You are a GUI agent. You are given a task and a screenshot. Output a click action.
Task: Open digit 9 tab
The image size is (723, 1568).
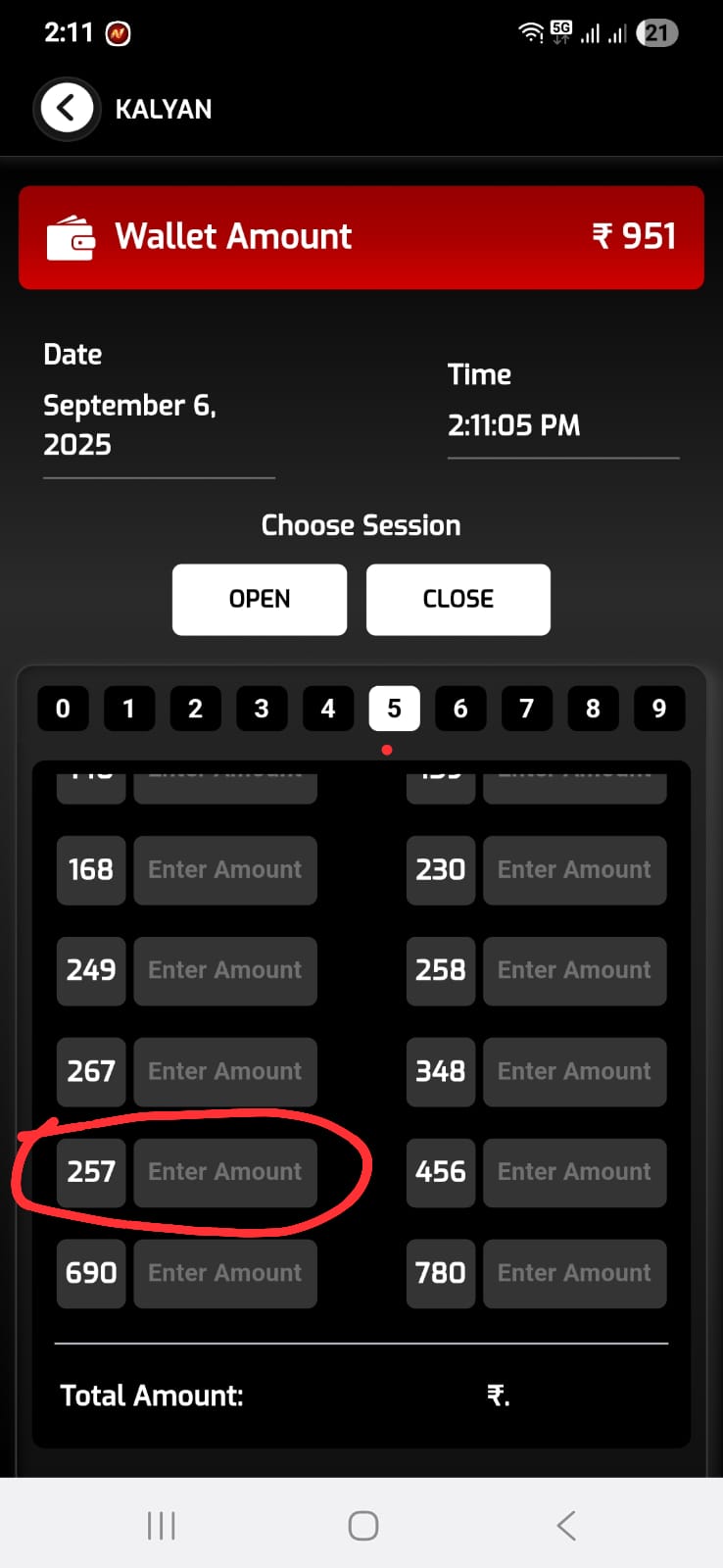coord(658,709)
